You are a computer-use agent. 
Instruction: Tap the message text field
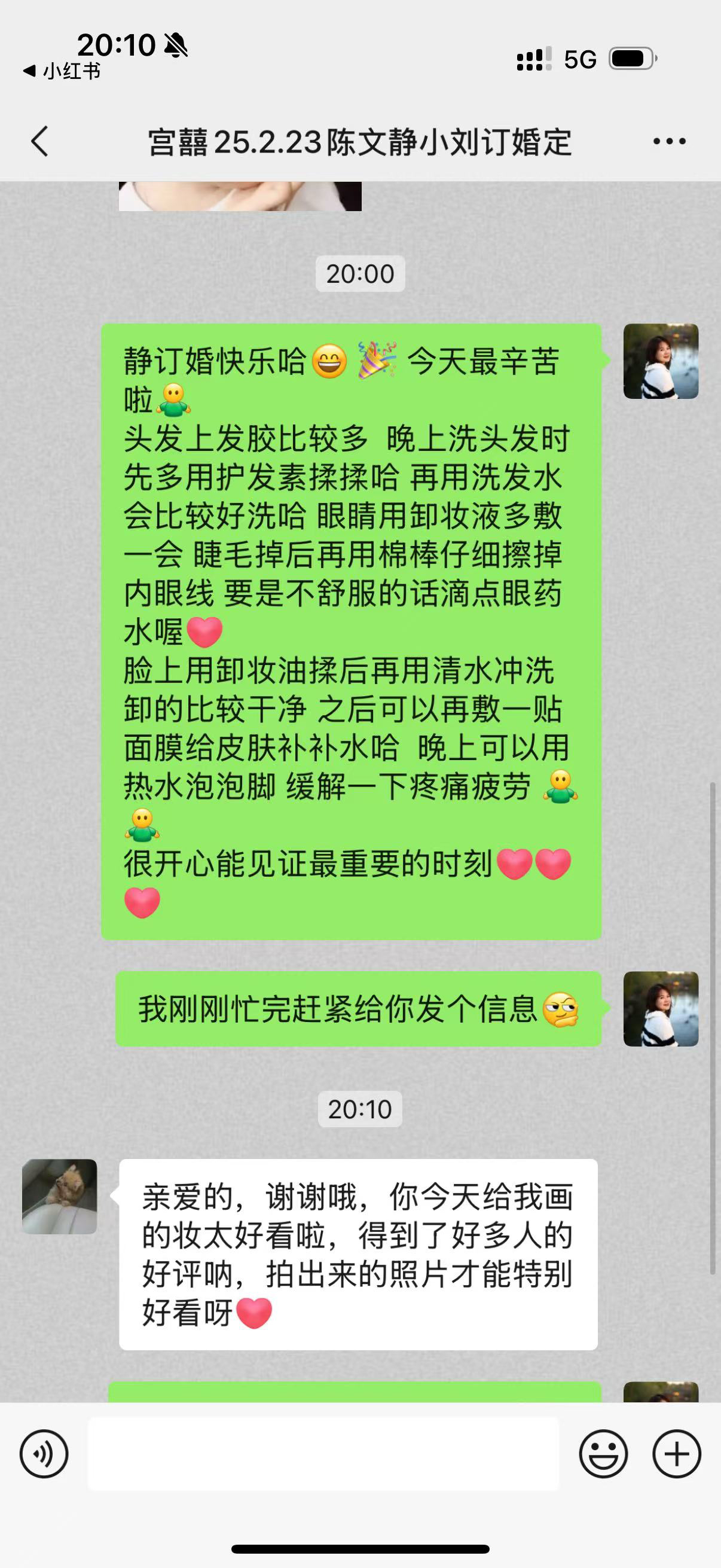click(323, 1454)
